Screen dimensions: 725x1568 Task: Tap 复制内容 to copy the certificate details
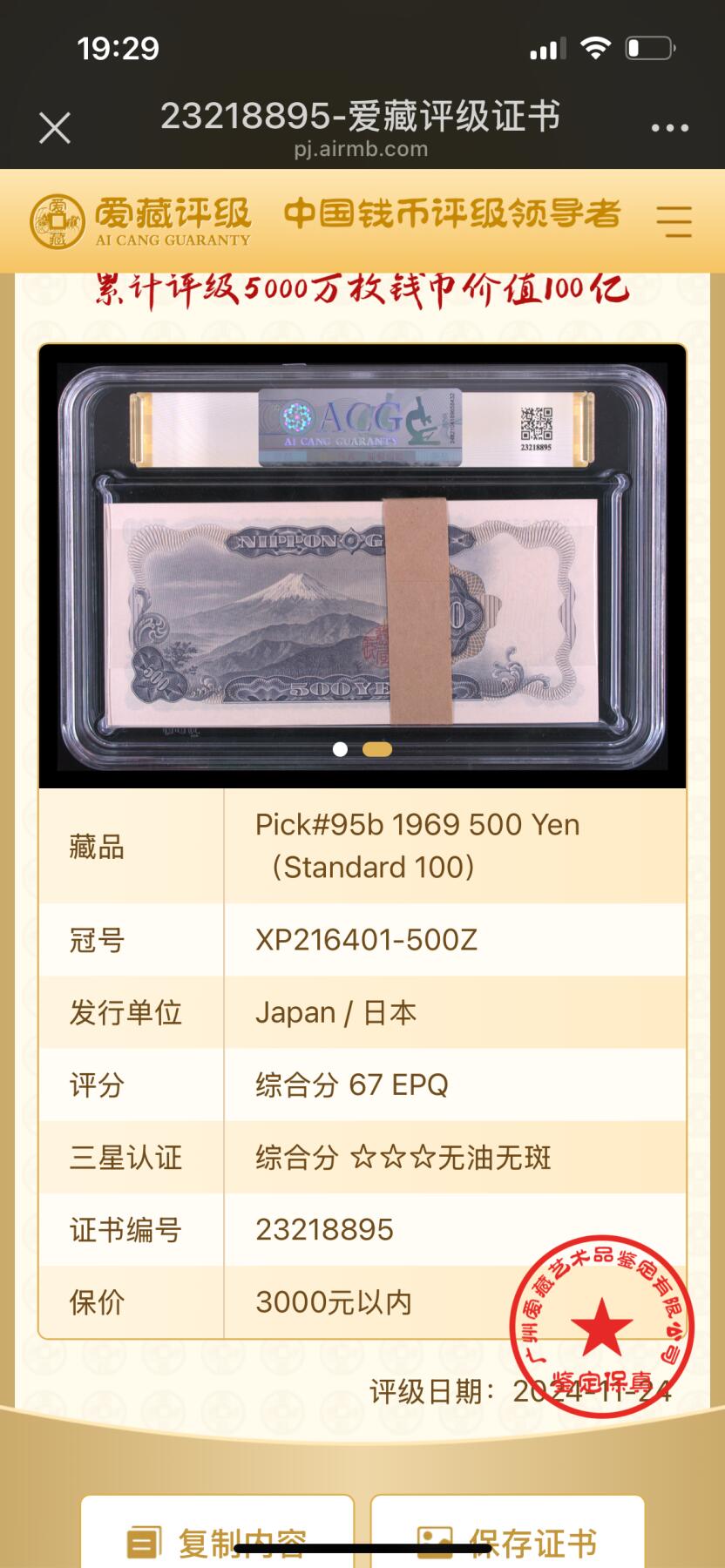click(x=217, y=1542)
